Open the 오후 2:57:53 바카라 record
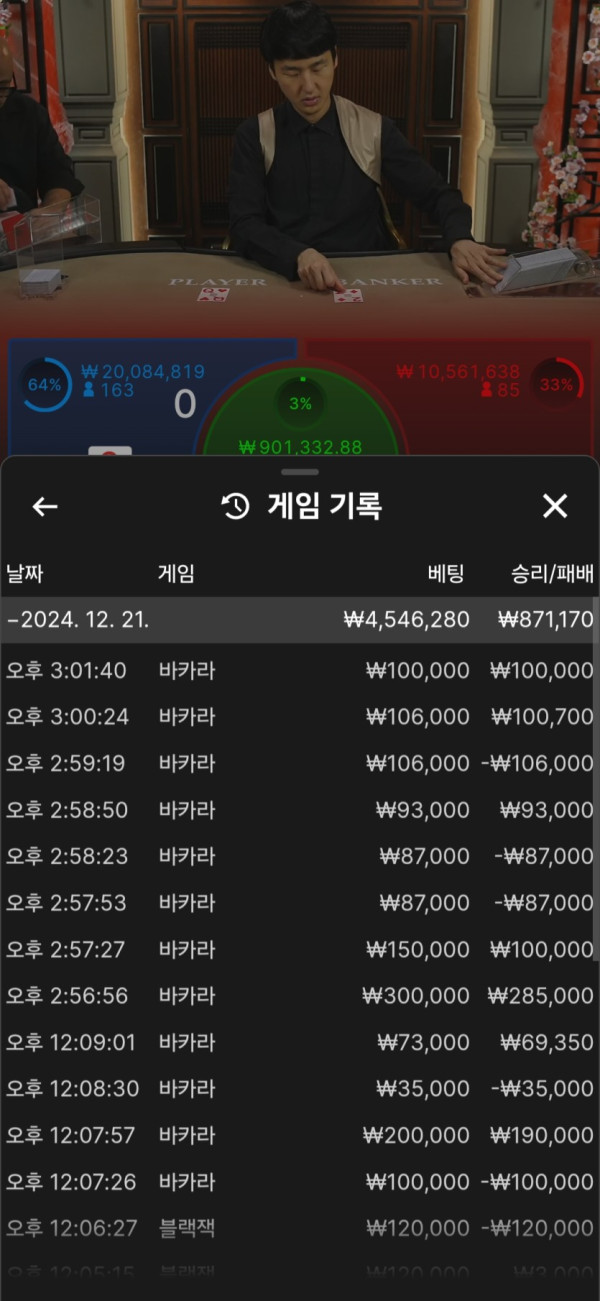Screen dimensions: 600x1301 click(298, 903)
